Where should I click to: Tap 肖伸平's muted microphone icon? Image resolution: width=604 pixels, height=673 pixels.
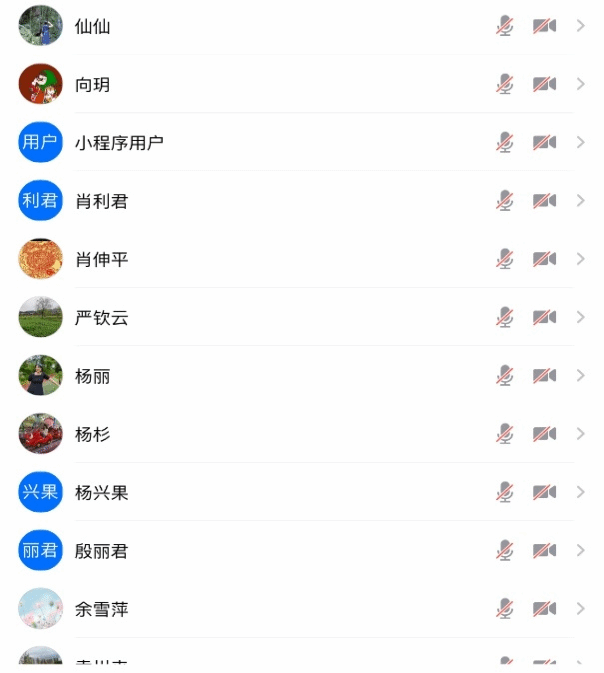[505, 259]
